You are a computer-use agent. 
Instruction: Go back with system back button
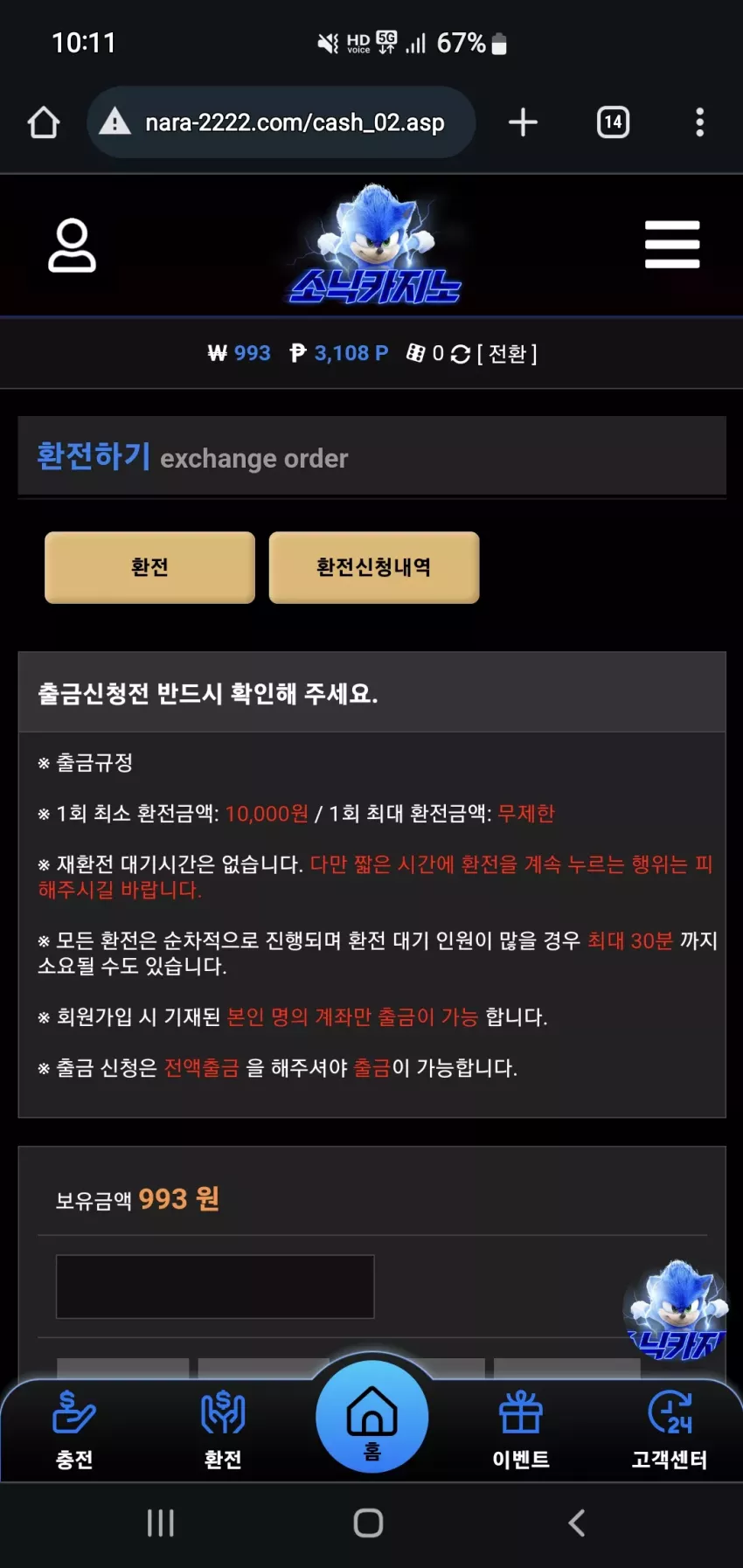(x=577, y=1523)
